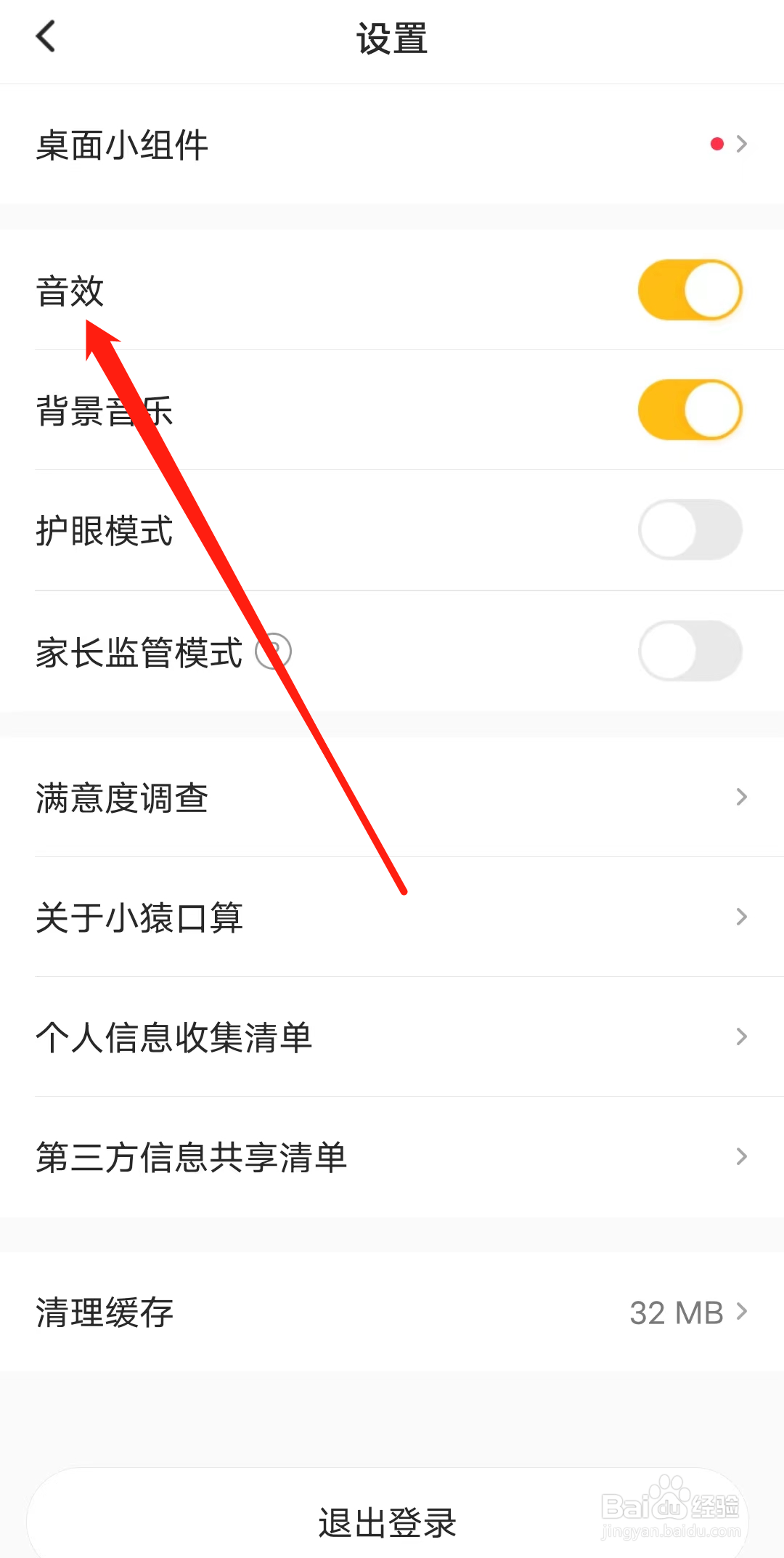Tap the 32 MB cache size value
Image resolution: width=784 pixels, height=1558 pixels.
pos(677,1312)
